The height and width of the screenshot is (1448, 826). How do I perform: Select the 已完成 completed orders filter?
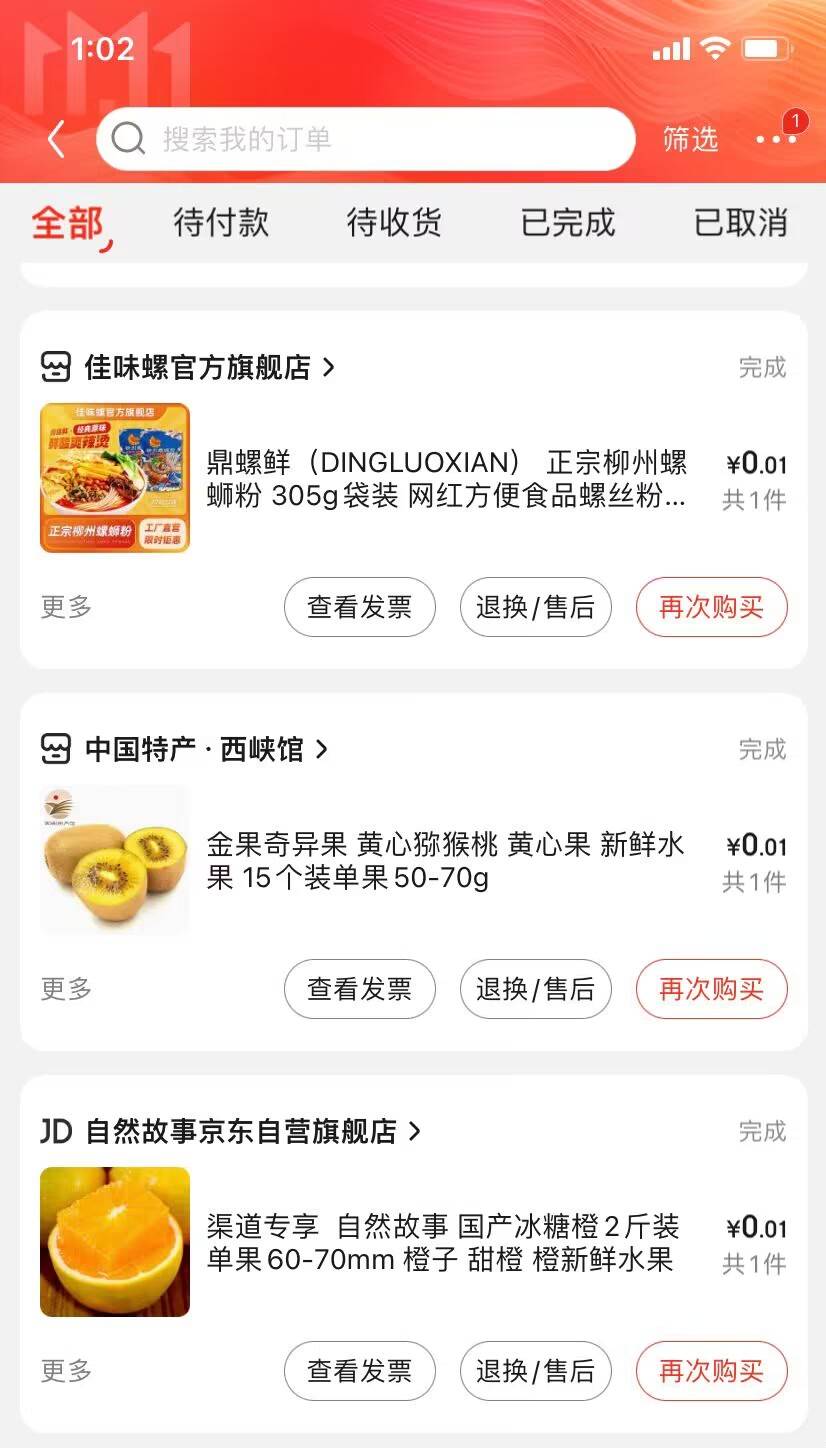point(565,223)
